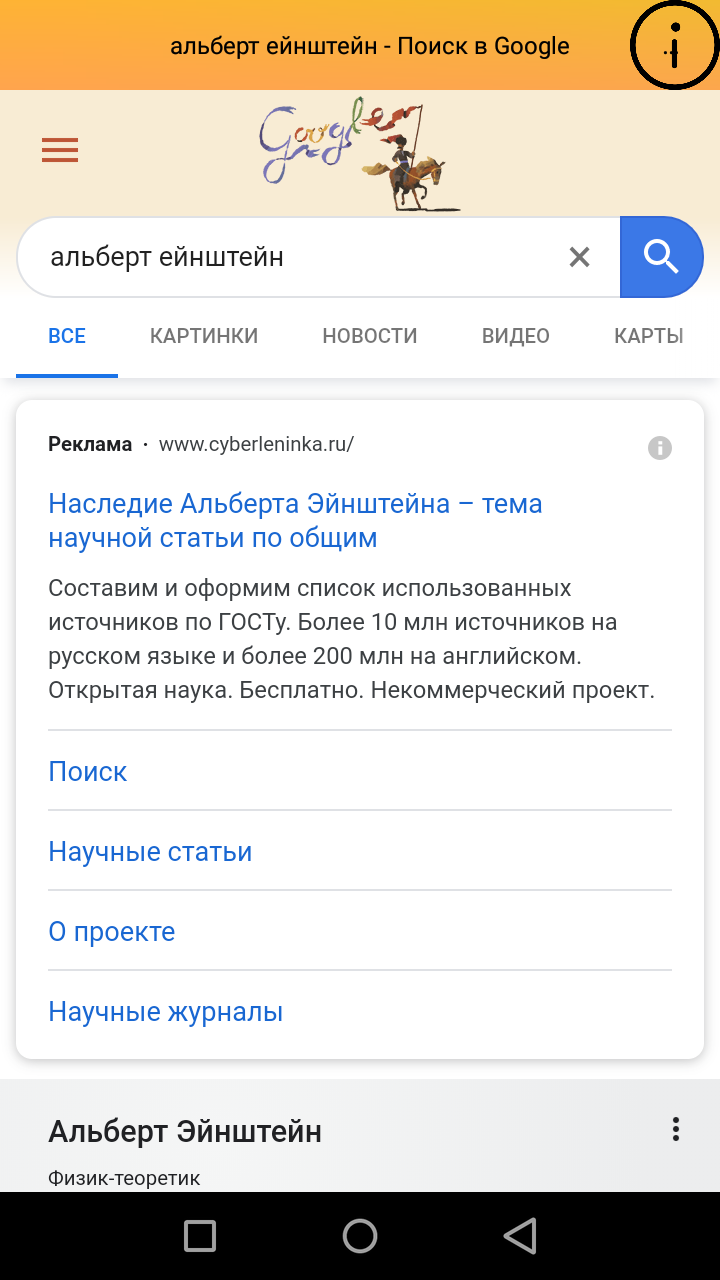Open the Поиск sitelink
The width and height of the screenshot is (720, 1280).
point(88,771)
